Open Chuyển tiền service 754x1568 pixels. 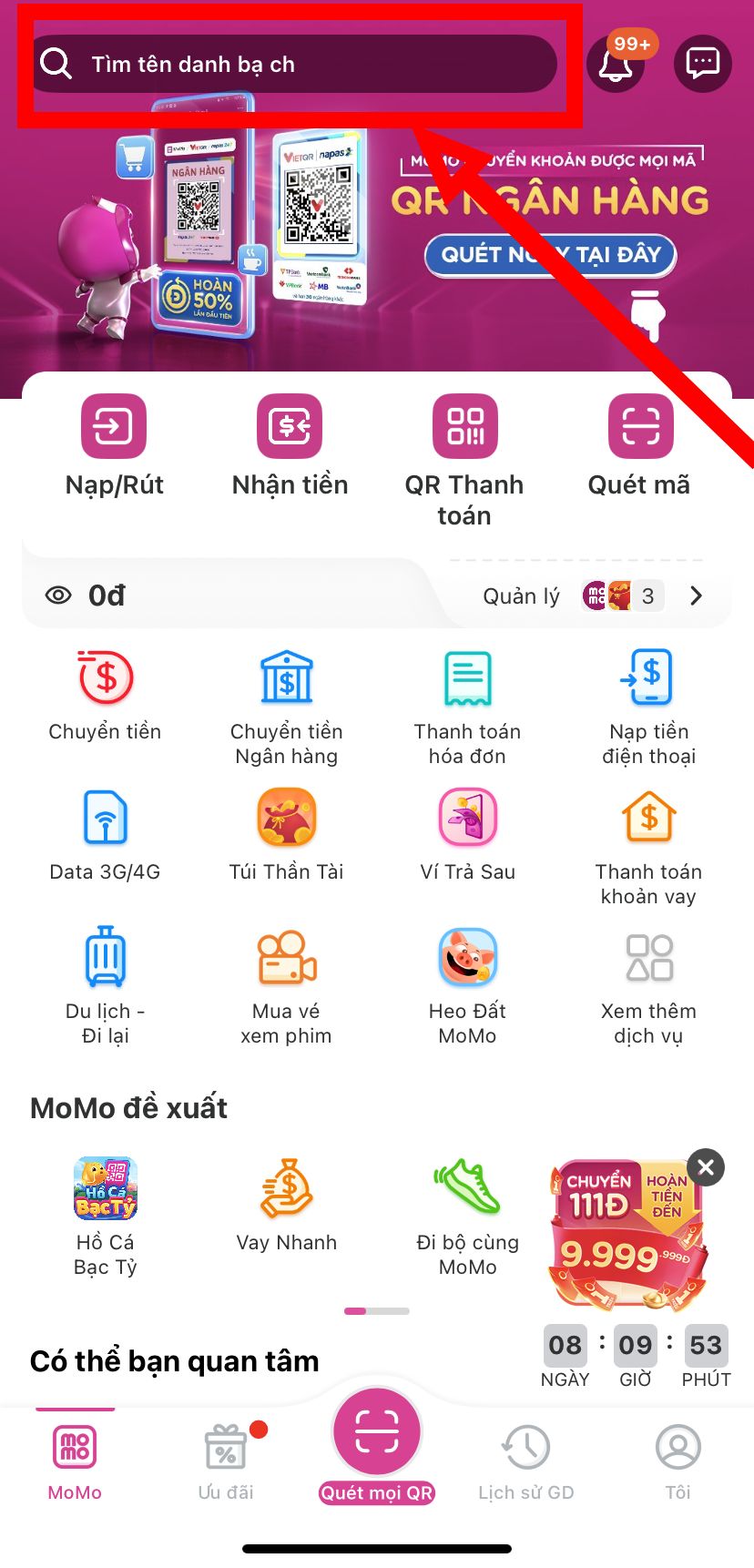(105, 696)
